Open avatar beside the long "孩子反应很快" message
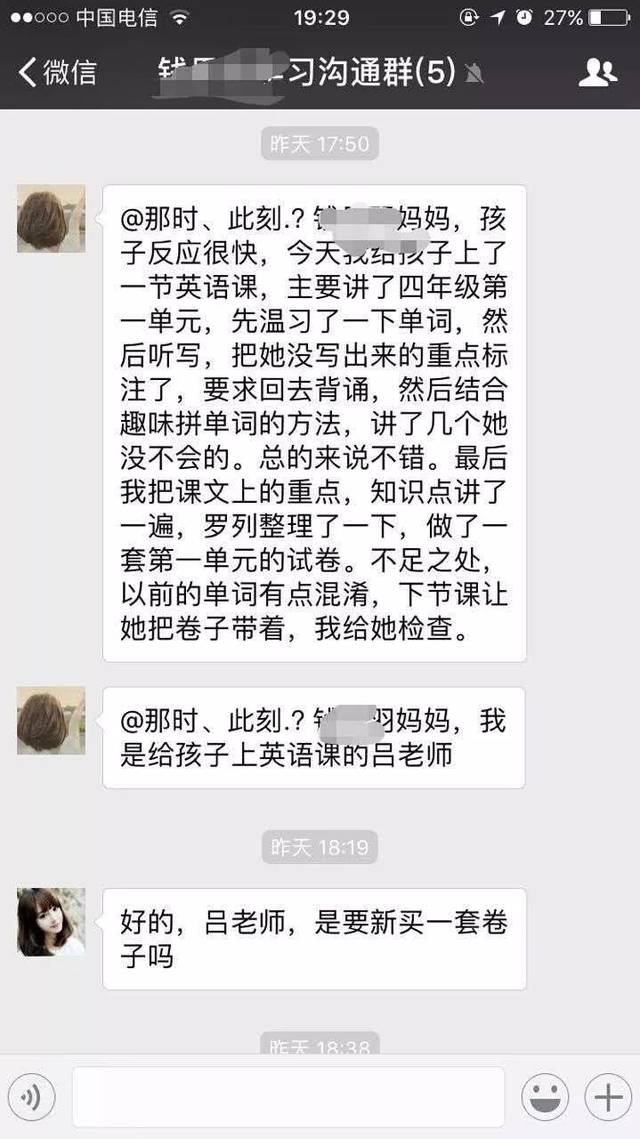 coord(51,218)
